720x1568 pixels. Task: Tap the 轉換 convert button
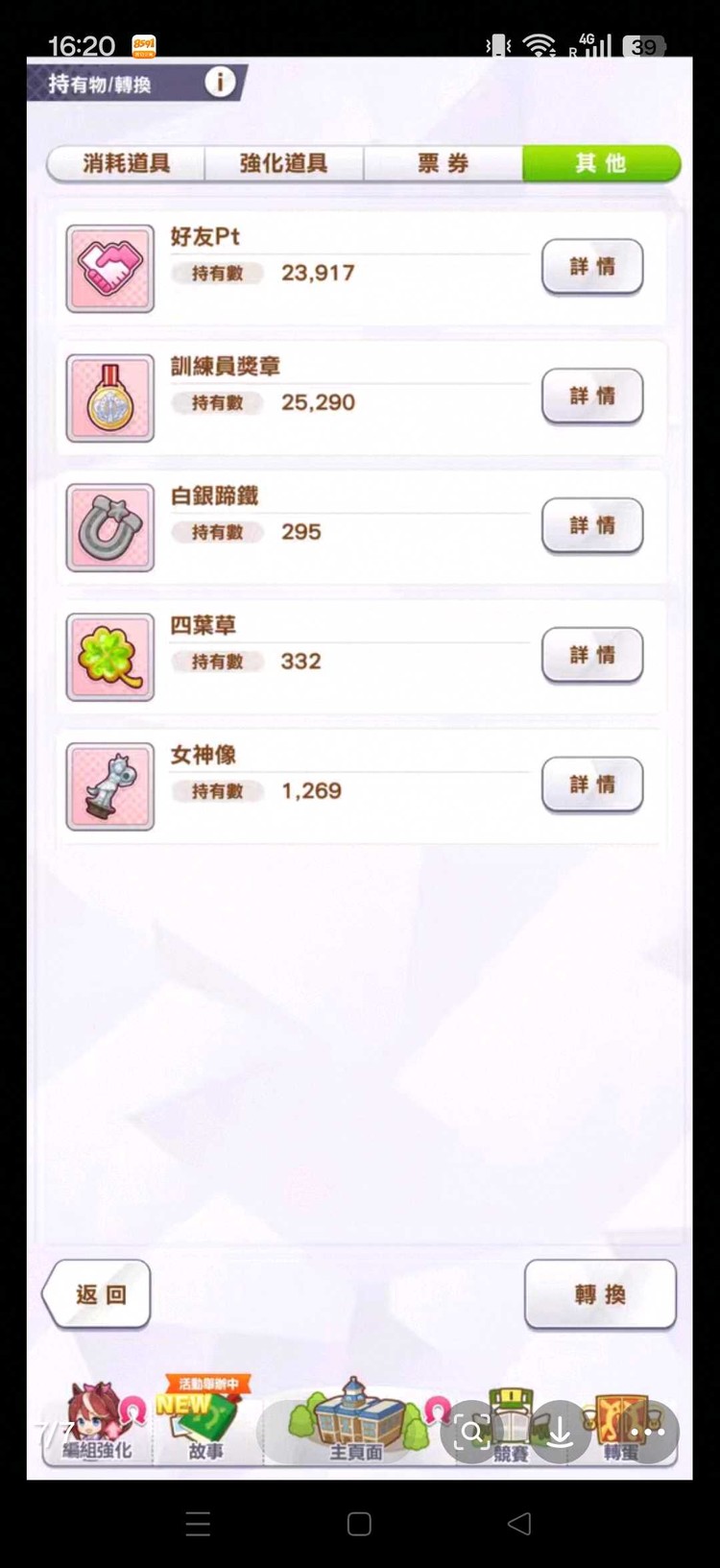click(601, 1294)
